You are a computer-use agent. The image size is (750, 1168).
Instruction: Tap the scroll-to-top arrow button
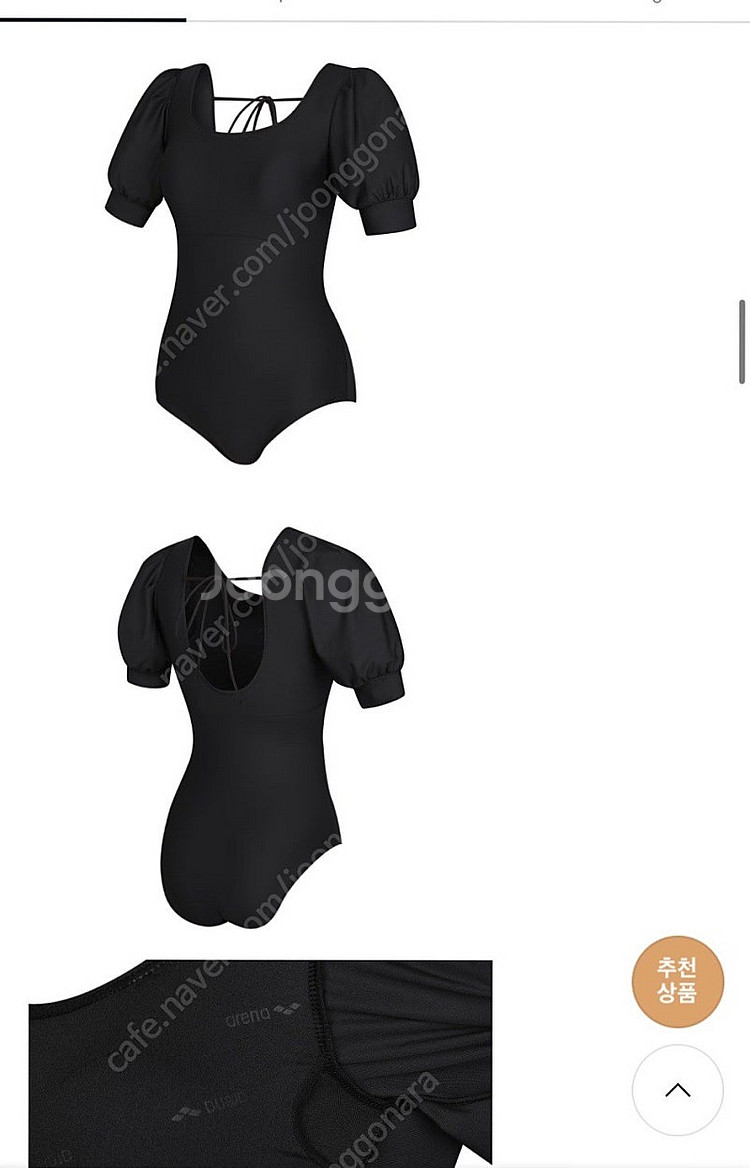tap(677, 1089)
